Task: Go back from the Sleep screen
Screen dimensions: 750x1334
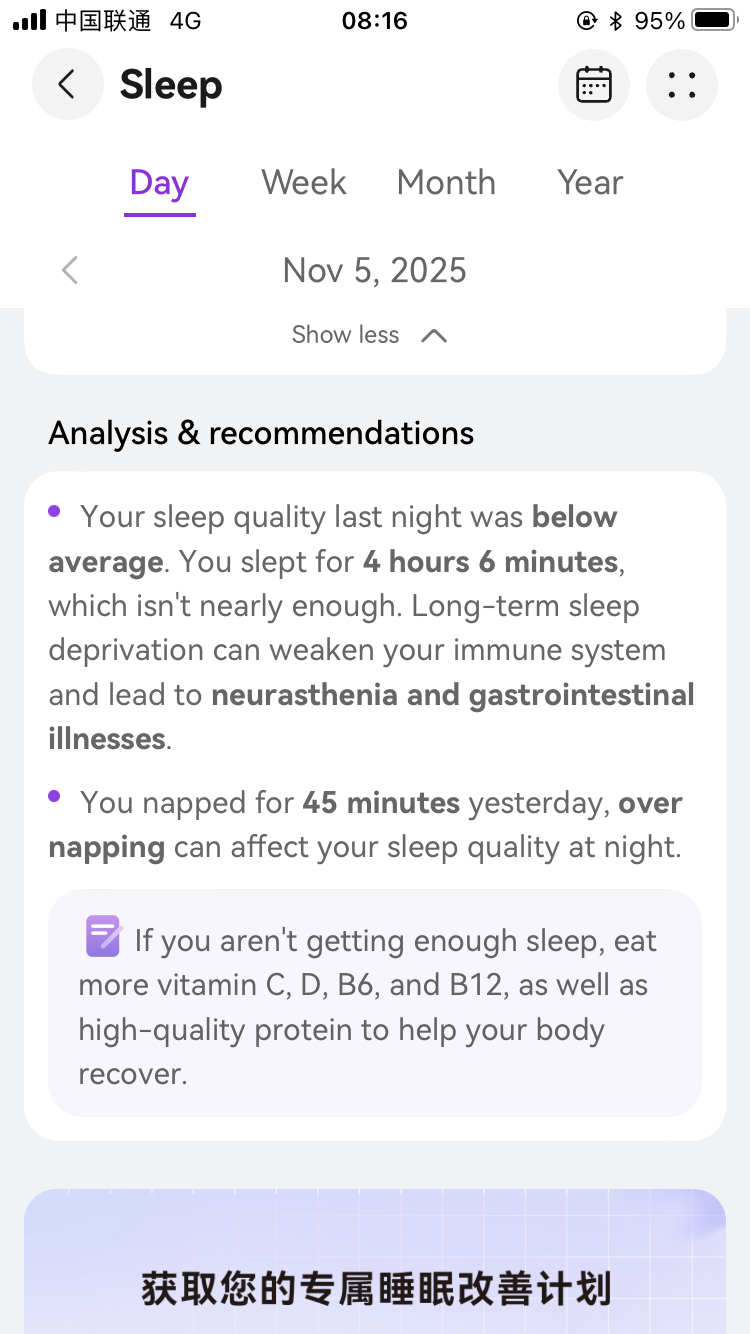Action: [x=67, y=85]
